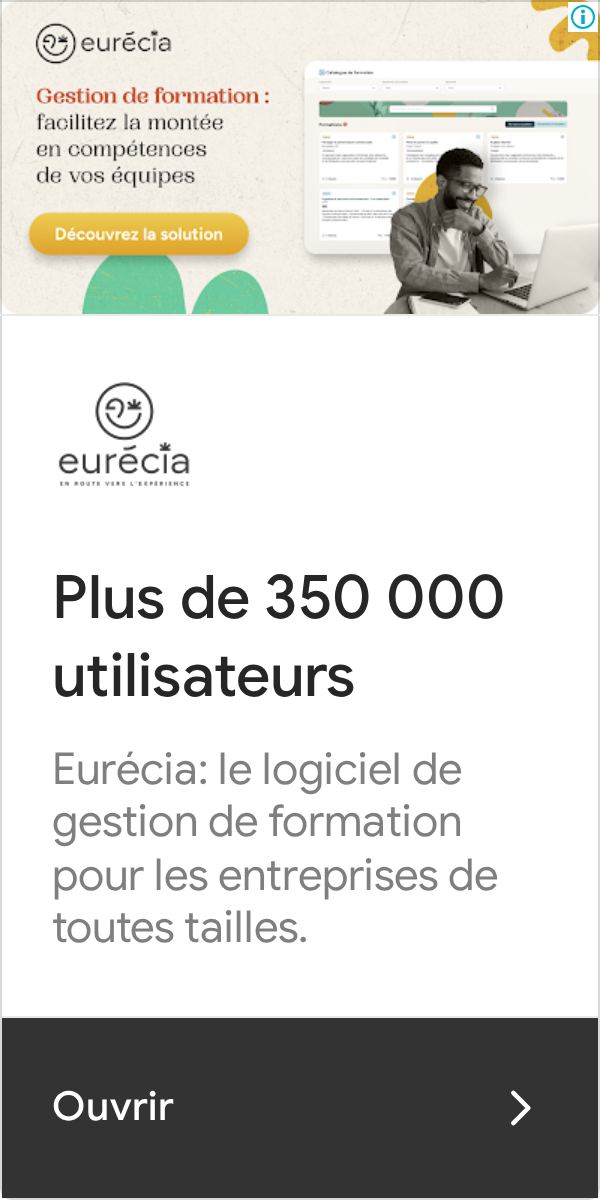Screen dimensions: 600x1200
Task: Open the ad info icon
Action: 582,17
